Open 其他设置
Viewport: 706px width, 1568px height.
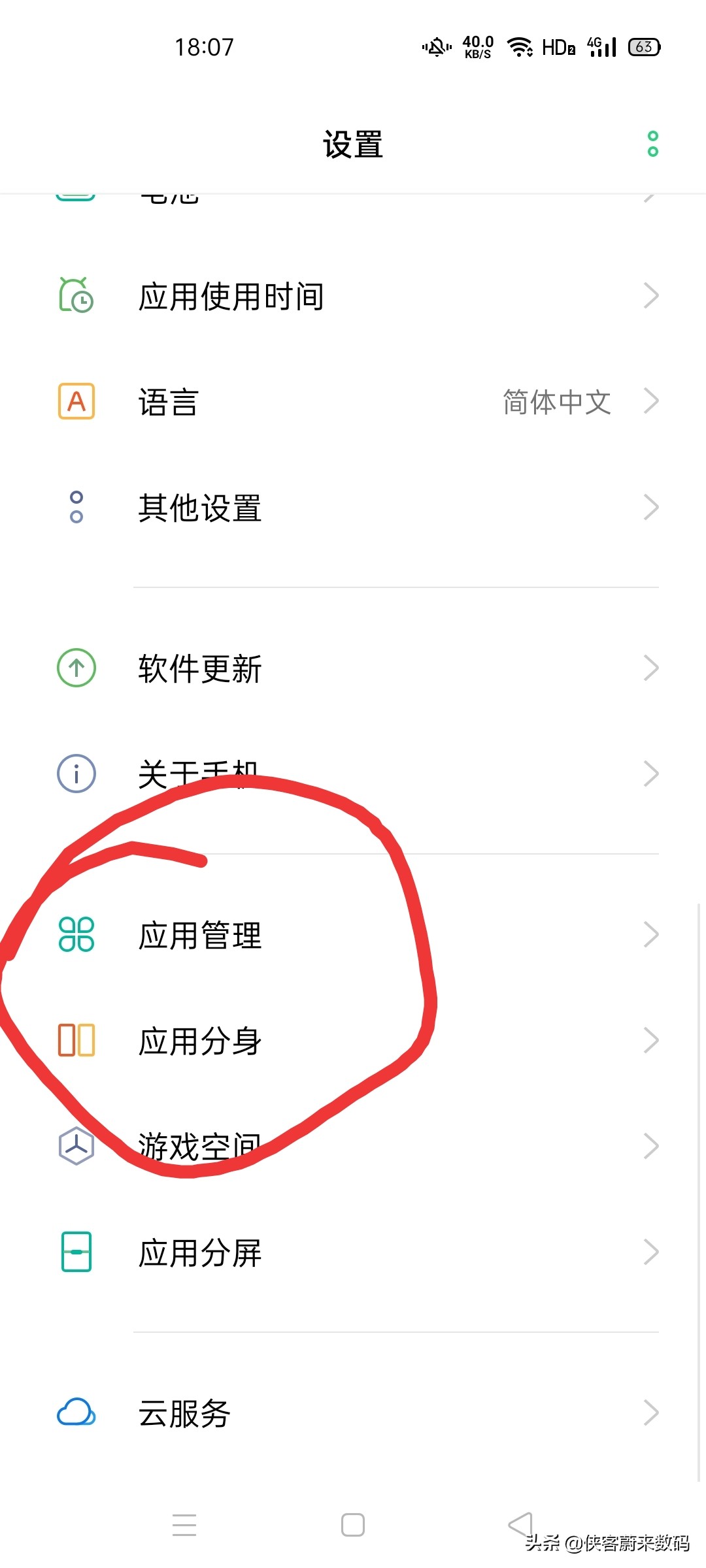(x=353, y=508)
